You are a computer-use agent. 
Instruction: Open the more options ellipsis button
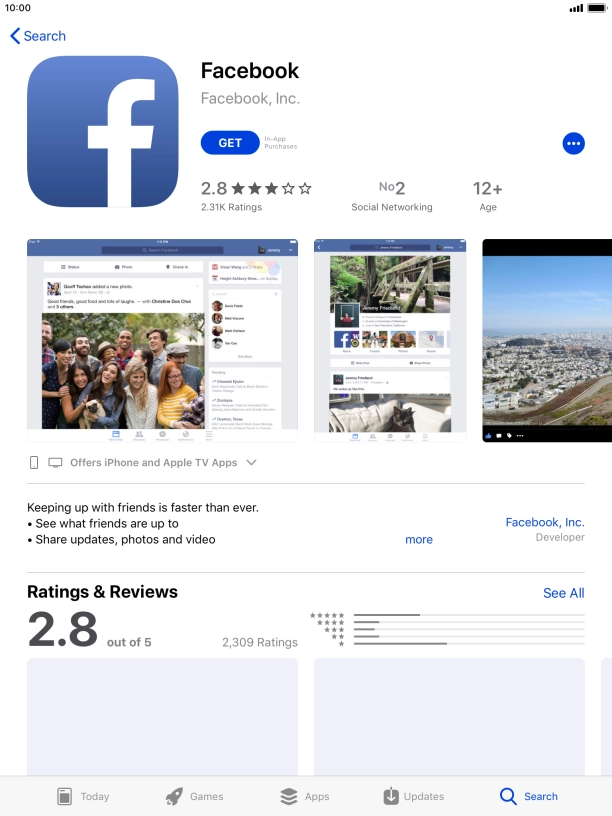click(573, 143)
